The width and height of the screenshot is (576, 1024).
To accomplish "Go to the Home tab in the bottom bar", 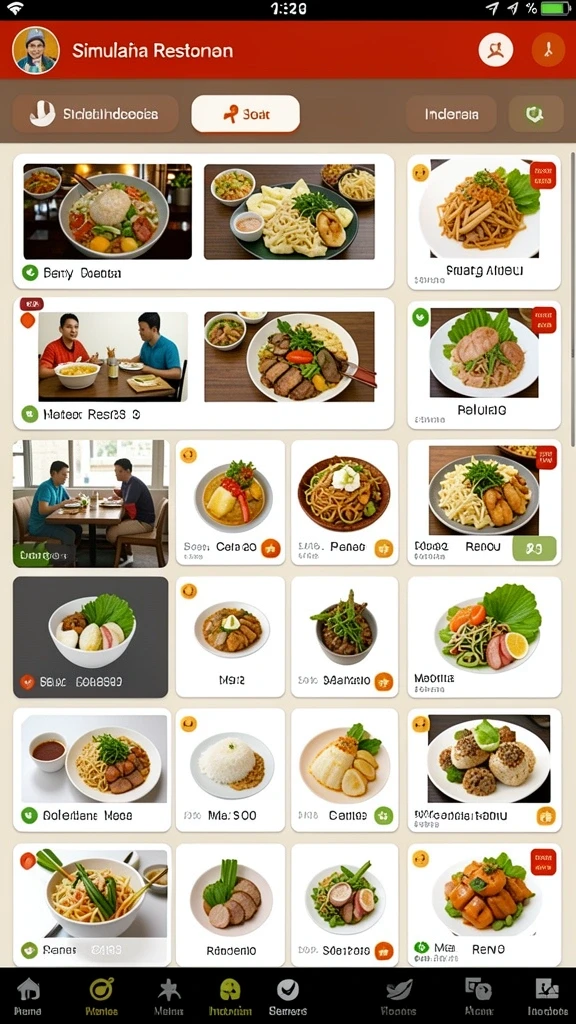I will 27,997.
